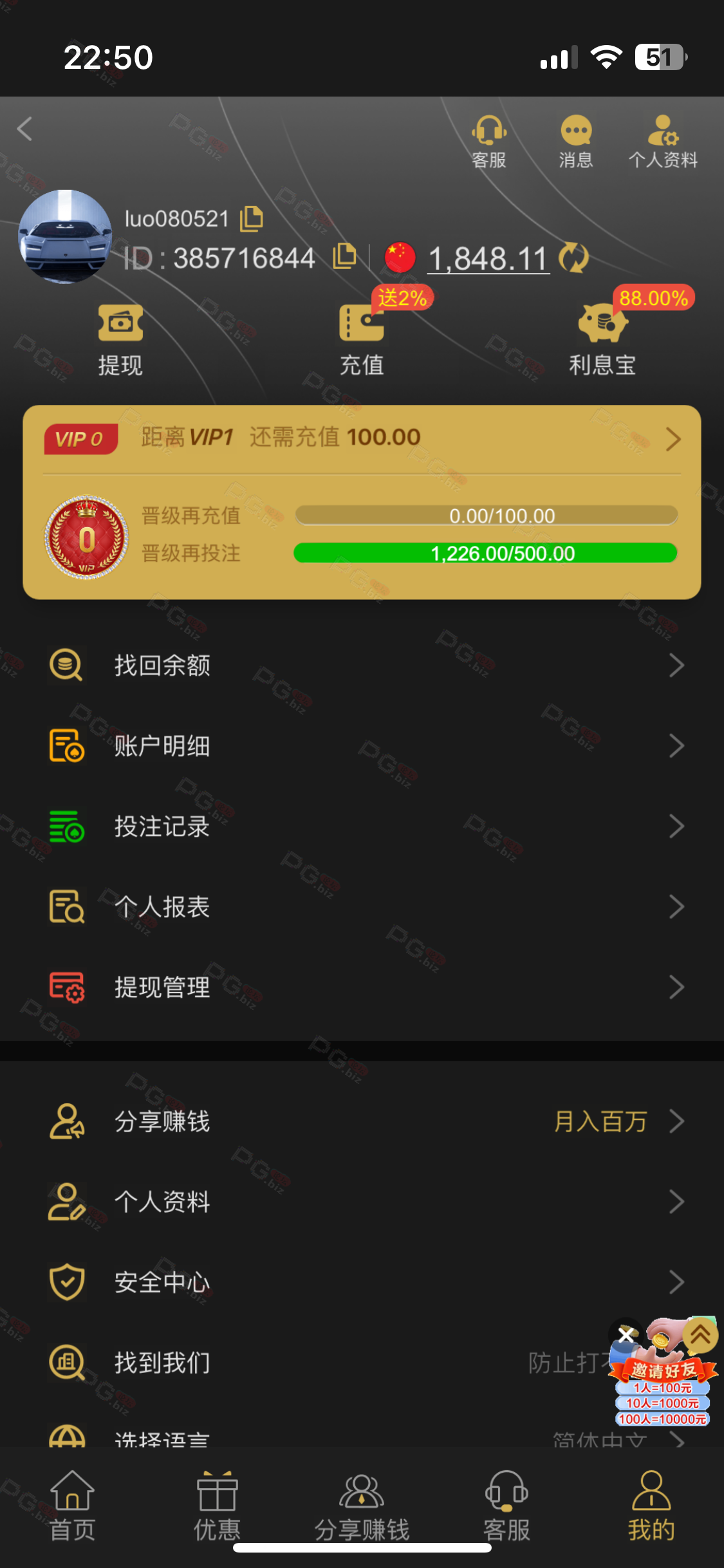
Task: Open the 消息 messages icon
Action: 576,142
